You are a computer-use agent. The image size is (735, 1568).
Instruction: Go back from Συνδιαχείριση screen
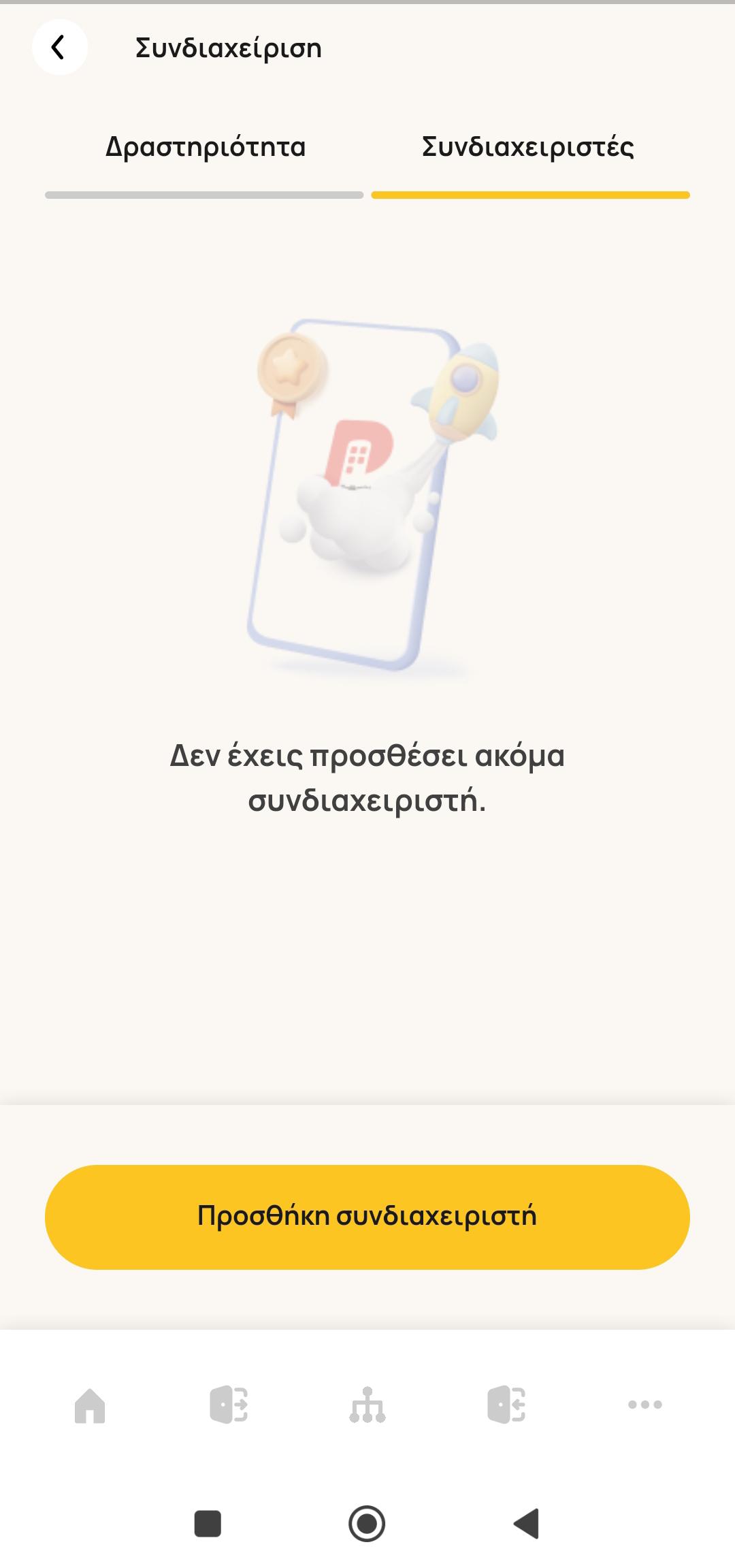coord(59,48)
